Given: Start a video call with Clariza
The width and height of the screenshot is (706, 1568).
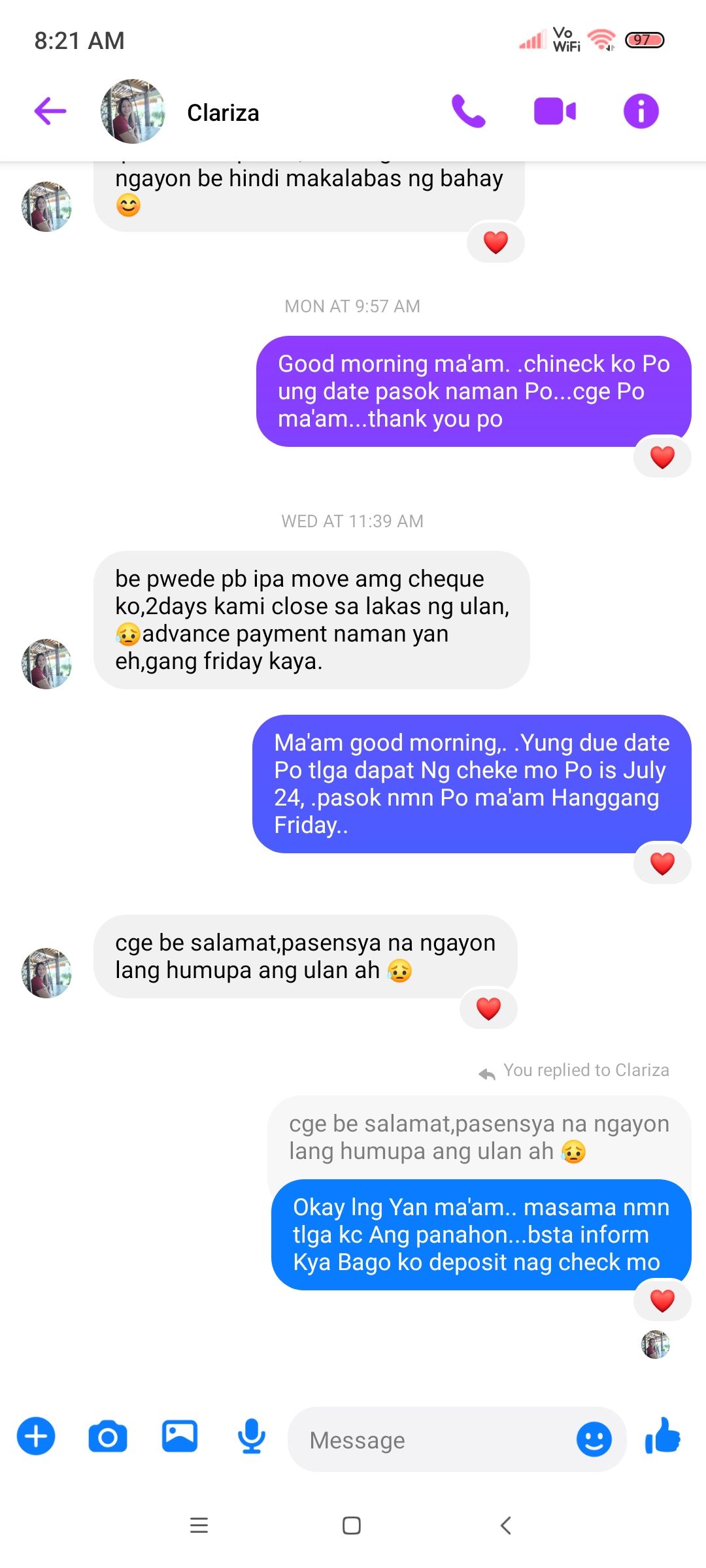Looking at the screenshot, I should pos(554,112).
